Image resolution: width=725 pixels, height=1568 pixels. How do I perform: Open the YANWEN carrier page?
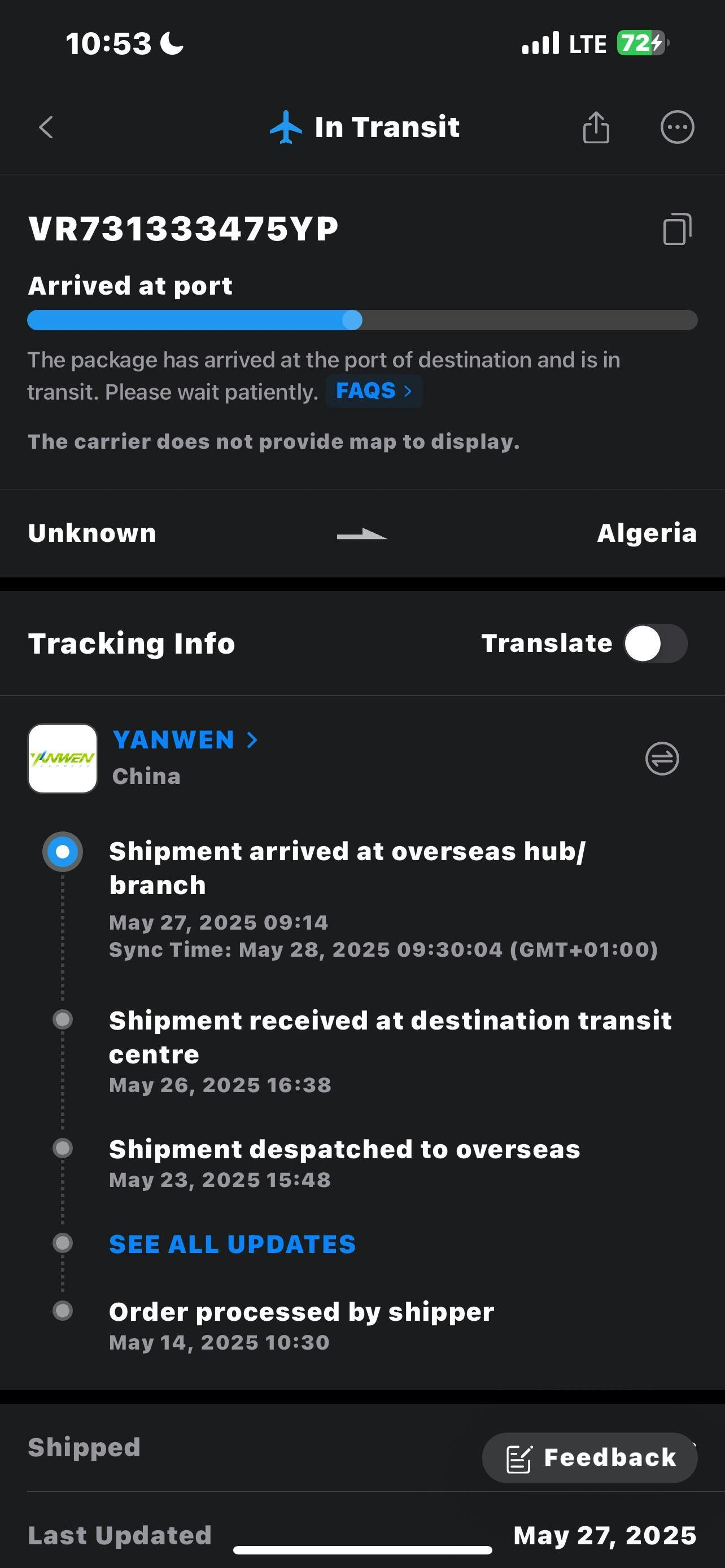tap(185, 740)
